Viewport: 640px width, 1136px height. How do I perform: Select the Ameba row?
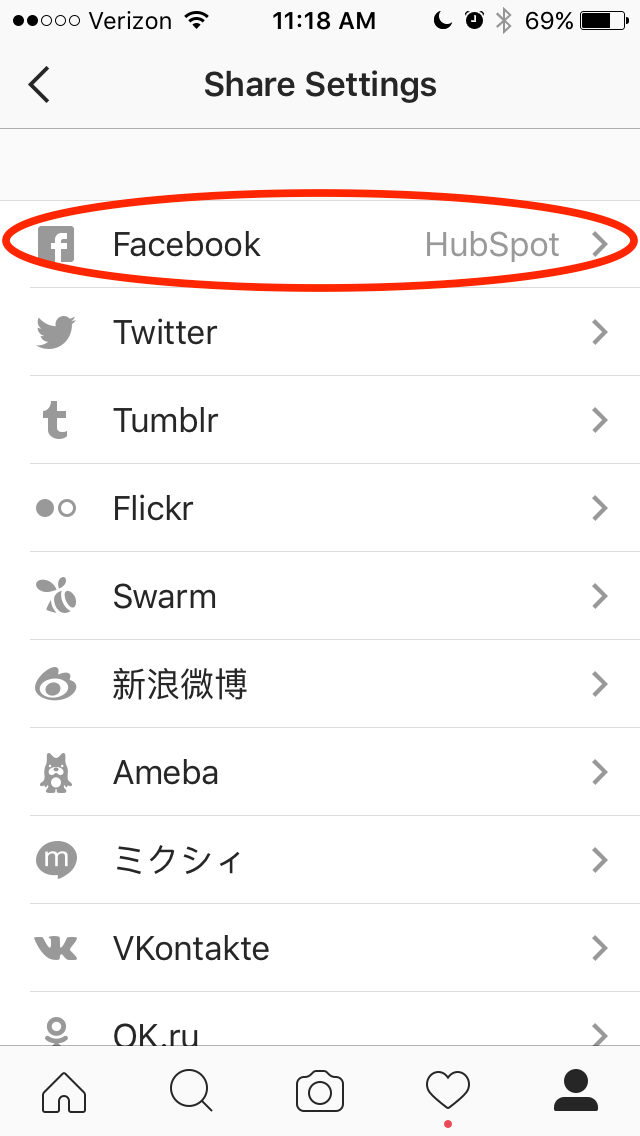[x=320, y=773]
